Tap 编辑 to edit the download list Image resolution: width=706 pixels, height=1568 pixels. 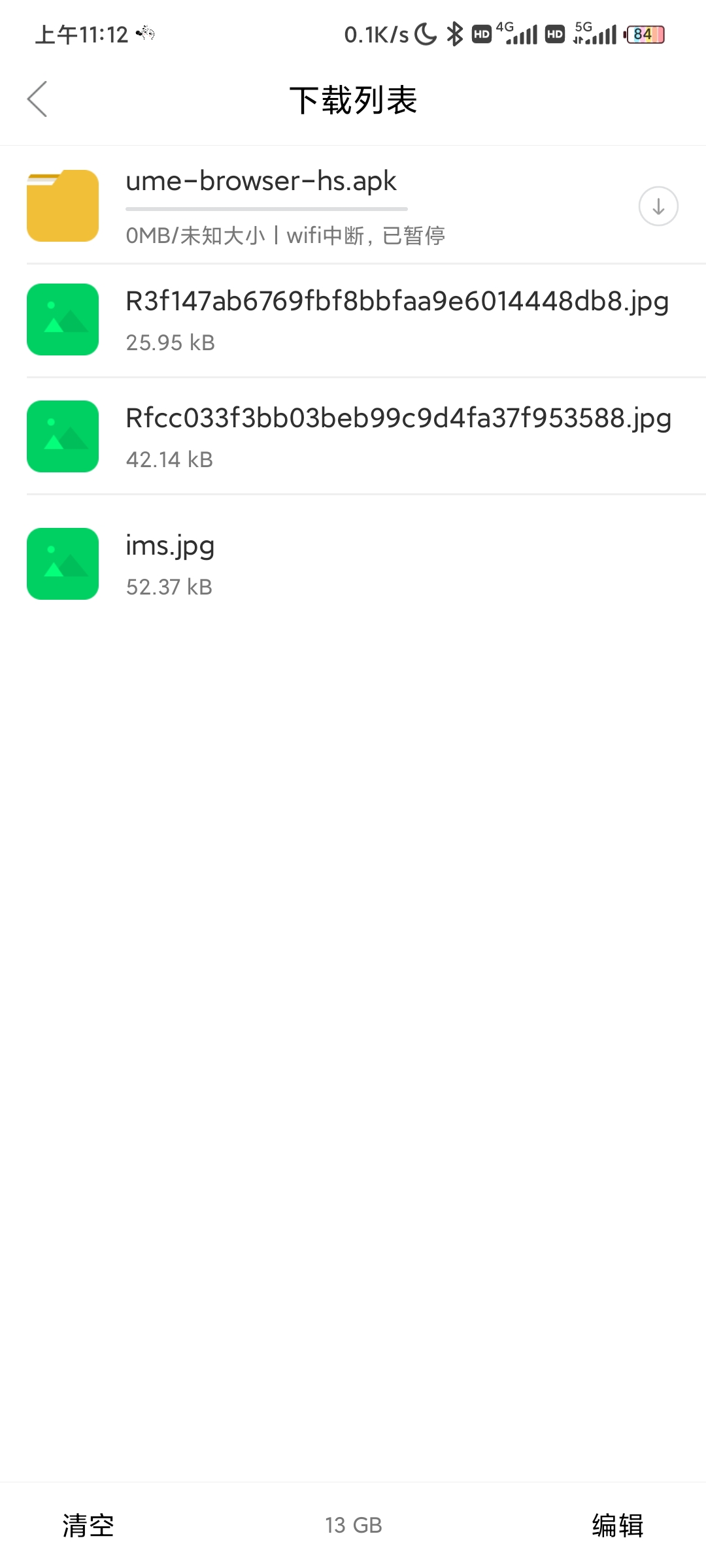617,1525
